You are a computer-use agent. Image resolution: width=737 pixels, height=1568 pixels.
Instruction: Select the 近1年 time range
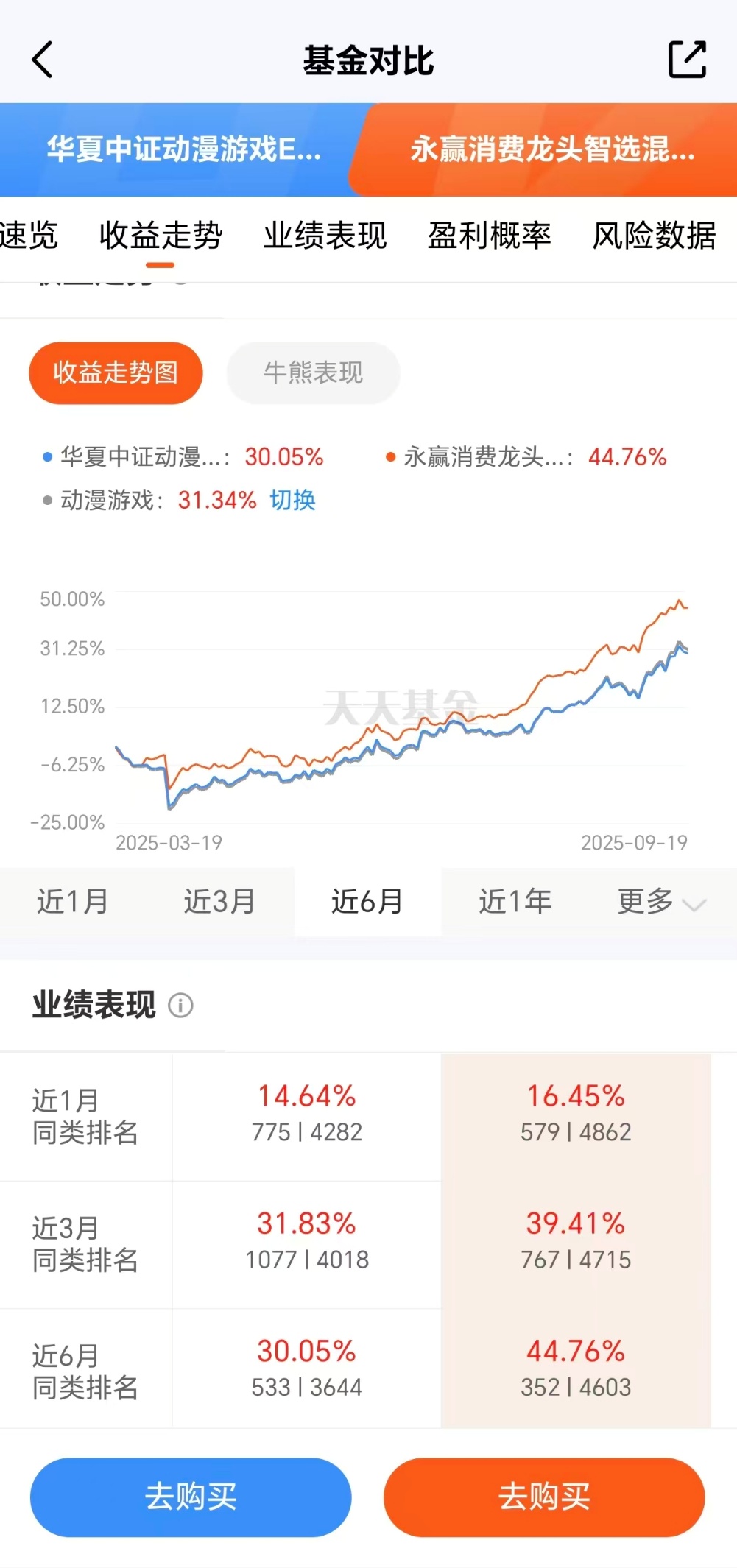pyautogui.click(x=515, y=901)
